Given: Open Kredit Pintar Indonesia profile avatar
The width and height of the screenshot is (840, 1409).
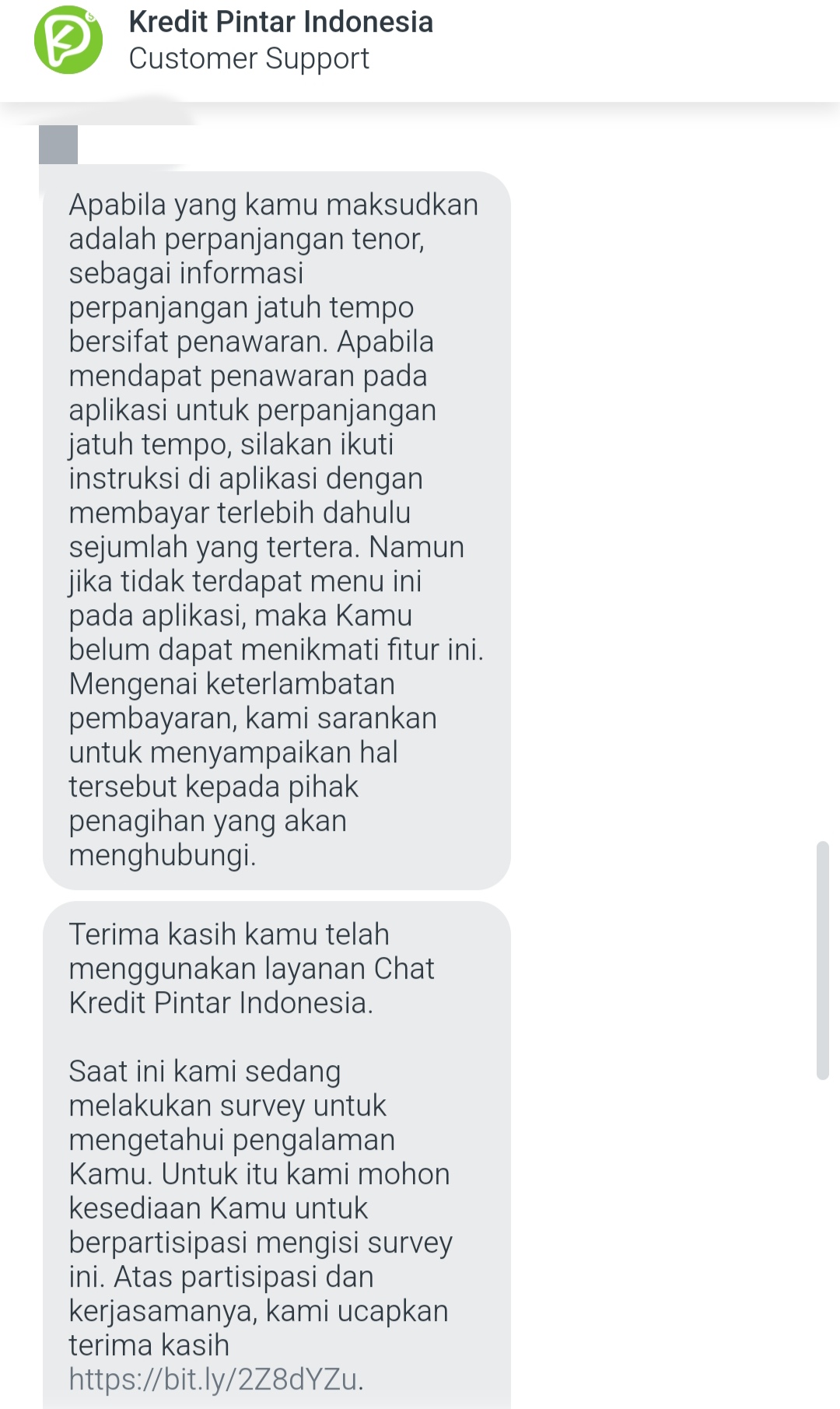Looking at the screenshot, I should (x=68, y=40).
